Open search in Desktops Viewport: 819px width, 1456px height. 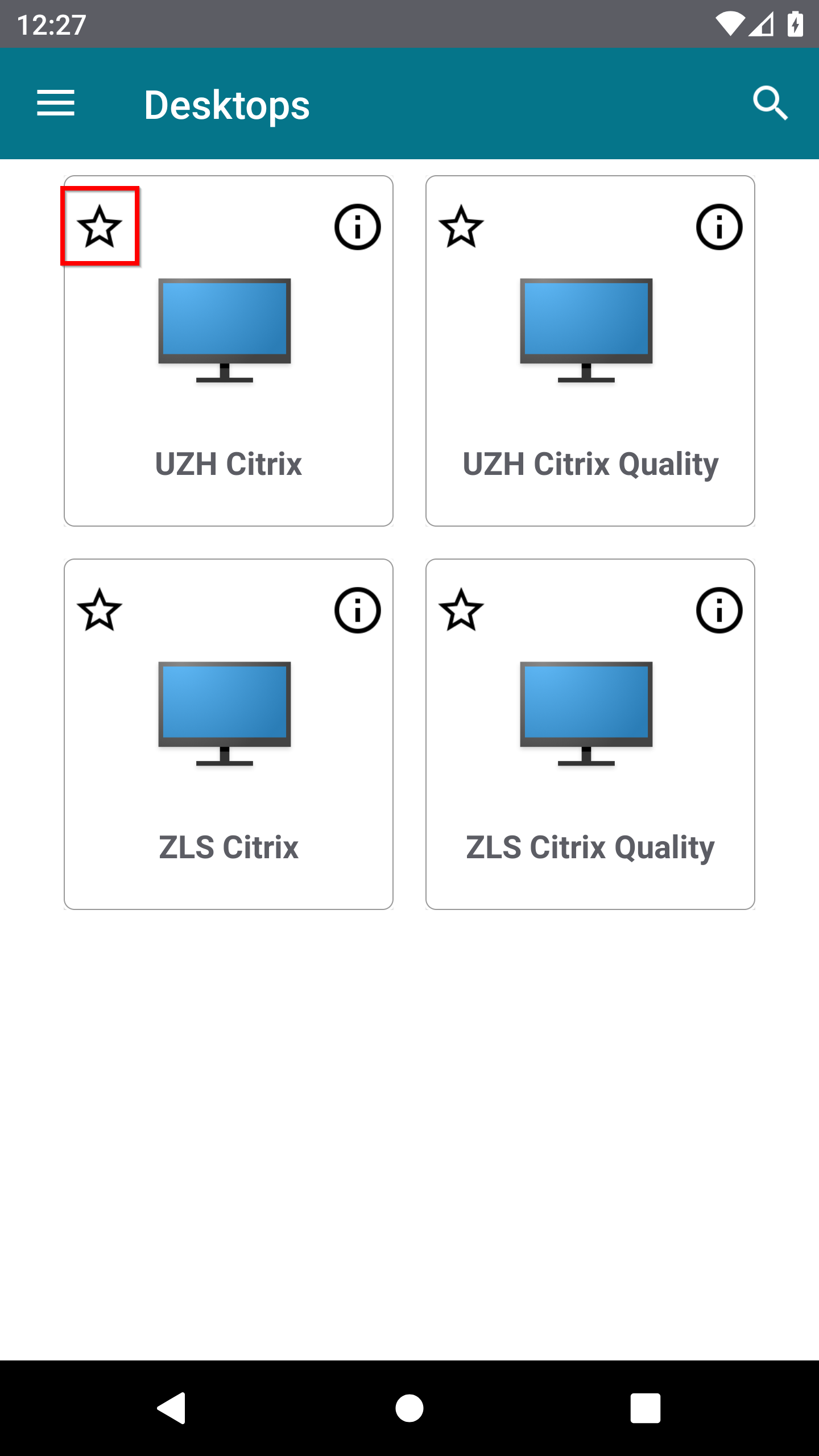click(x=770, y=103)
